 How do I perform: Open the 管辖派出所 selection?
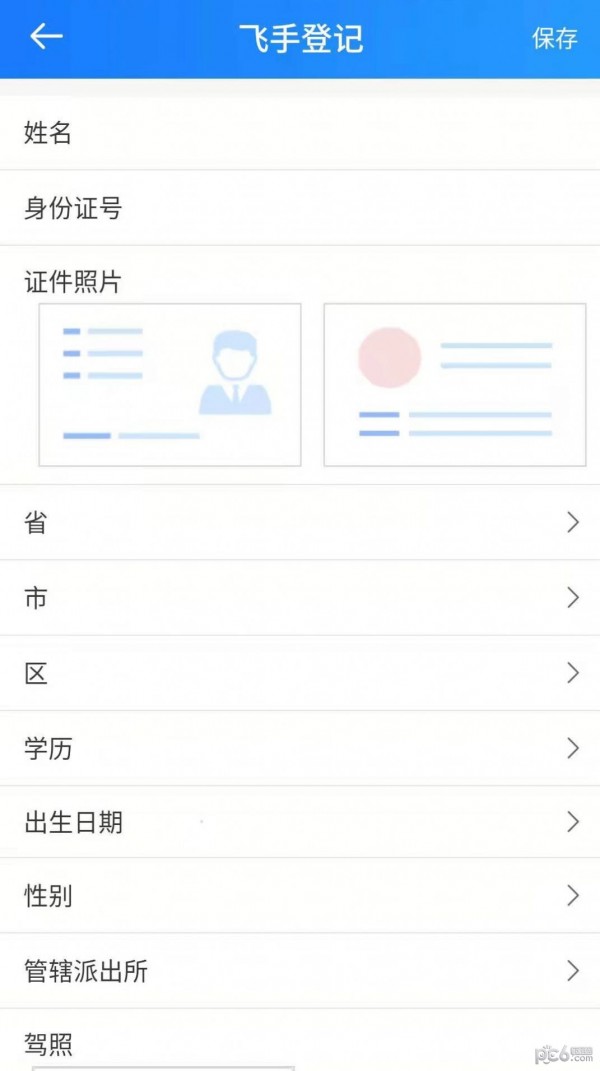(x=300, y=971)
